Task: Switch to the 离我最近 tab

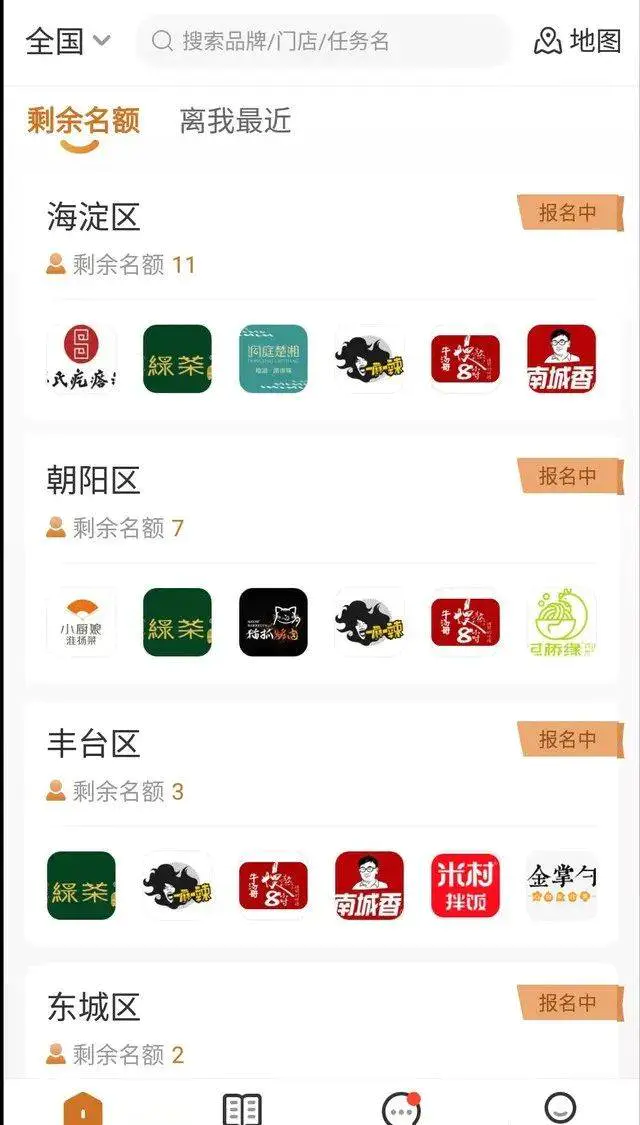Action: coord(235,121)
